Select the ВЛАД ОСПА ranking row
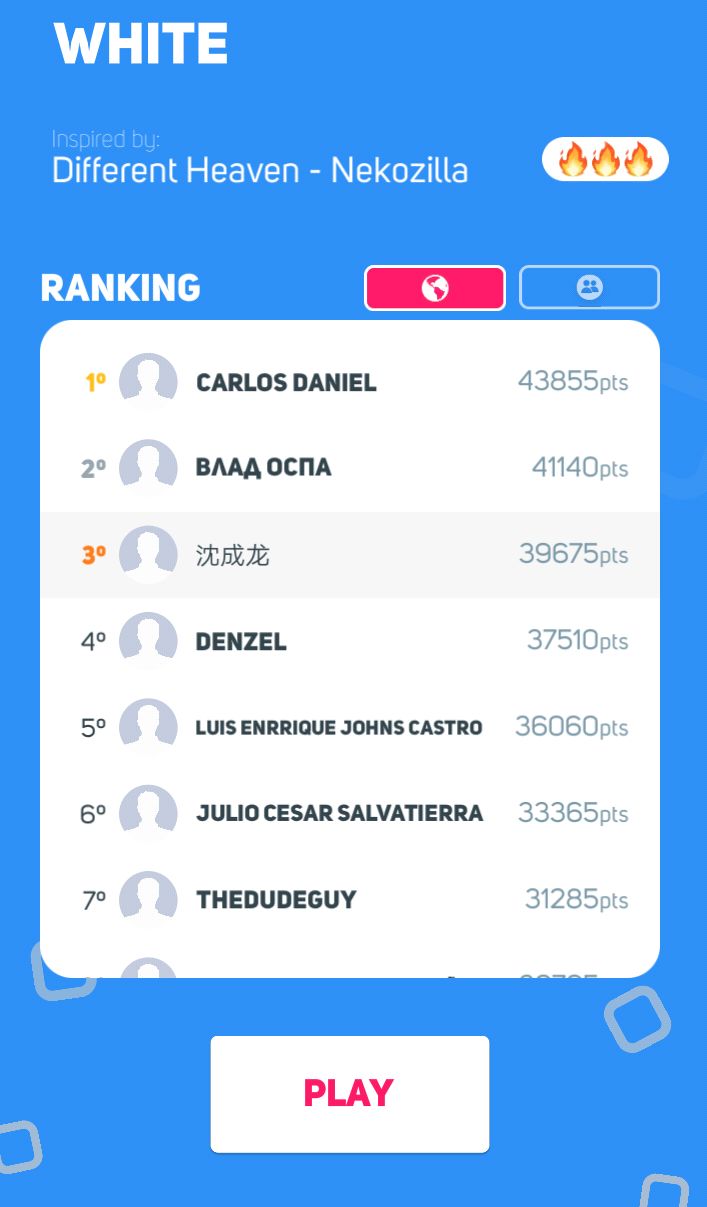The width and height of the screenshot is (707, 1207). (349, 468)
